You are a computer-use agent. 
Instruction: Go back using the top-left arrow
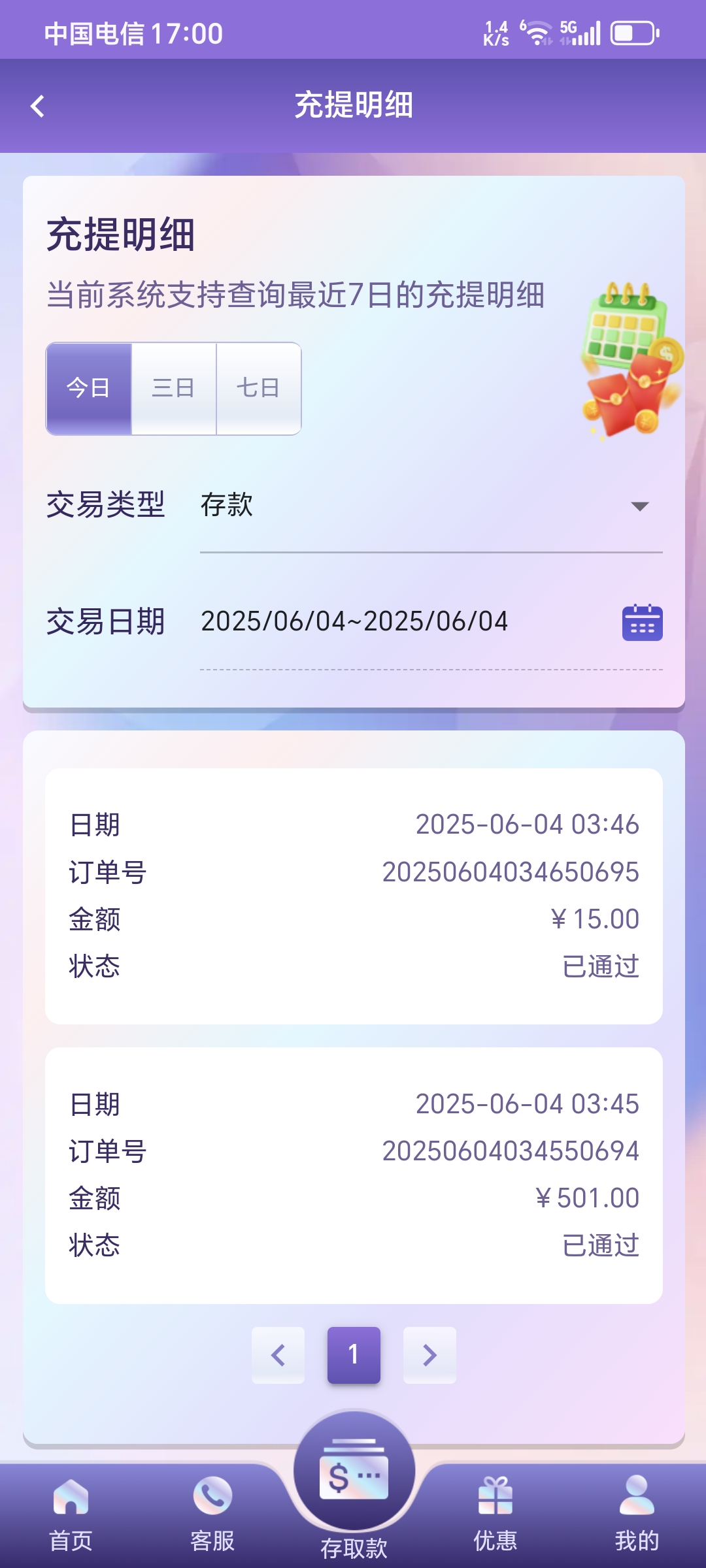pos(38,106)
